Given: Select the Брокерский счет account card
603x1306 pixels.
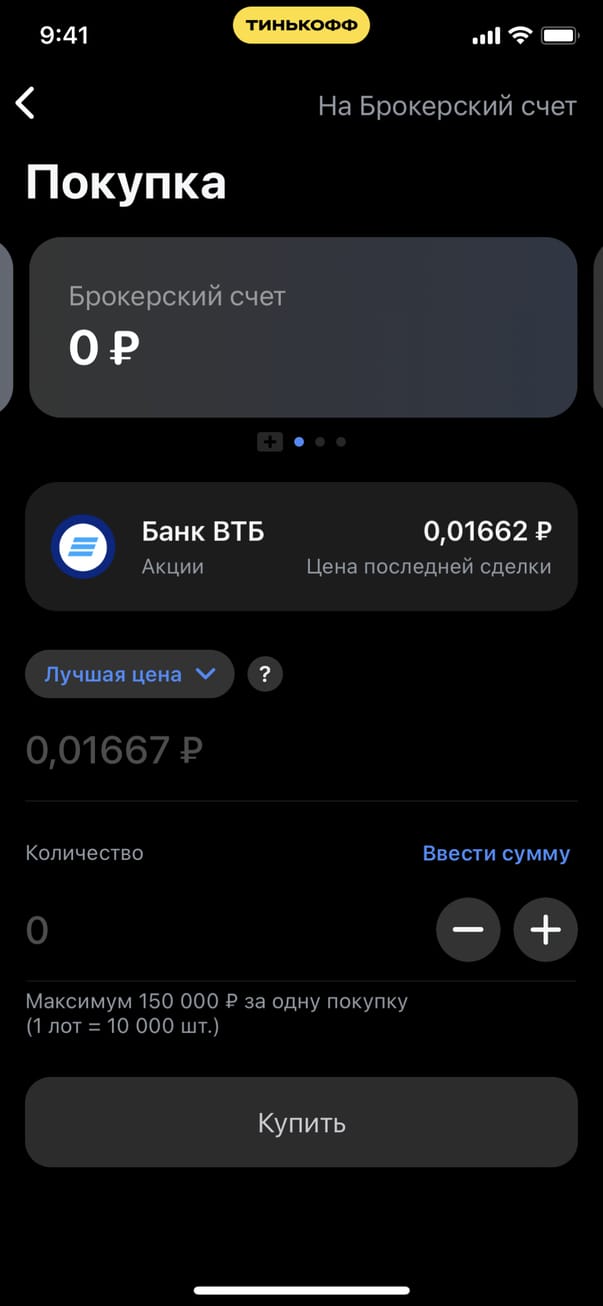Looking at the screenshot, I should pos(302,327).
